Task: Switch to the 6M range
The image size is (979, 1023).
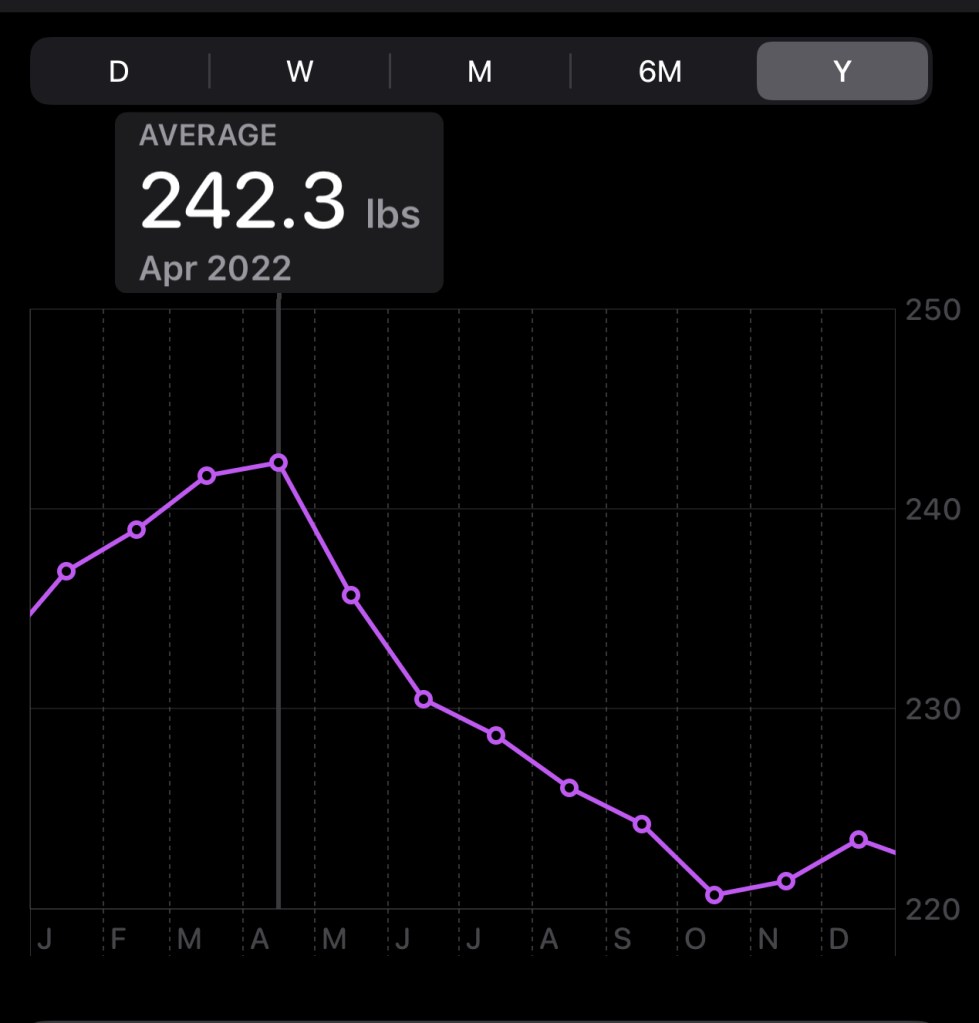Action: pos(660,72)
